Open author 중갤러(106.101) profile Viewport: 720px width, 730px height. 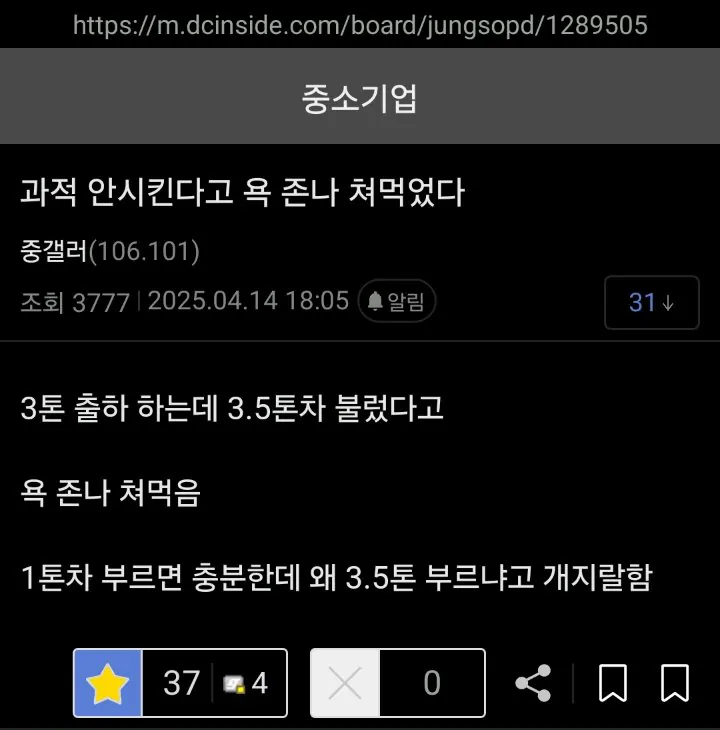tap(110, 251)
